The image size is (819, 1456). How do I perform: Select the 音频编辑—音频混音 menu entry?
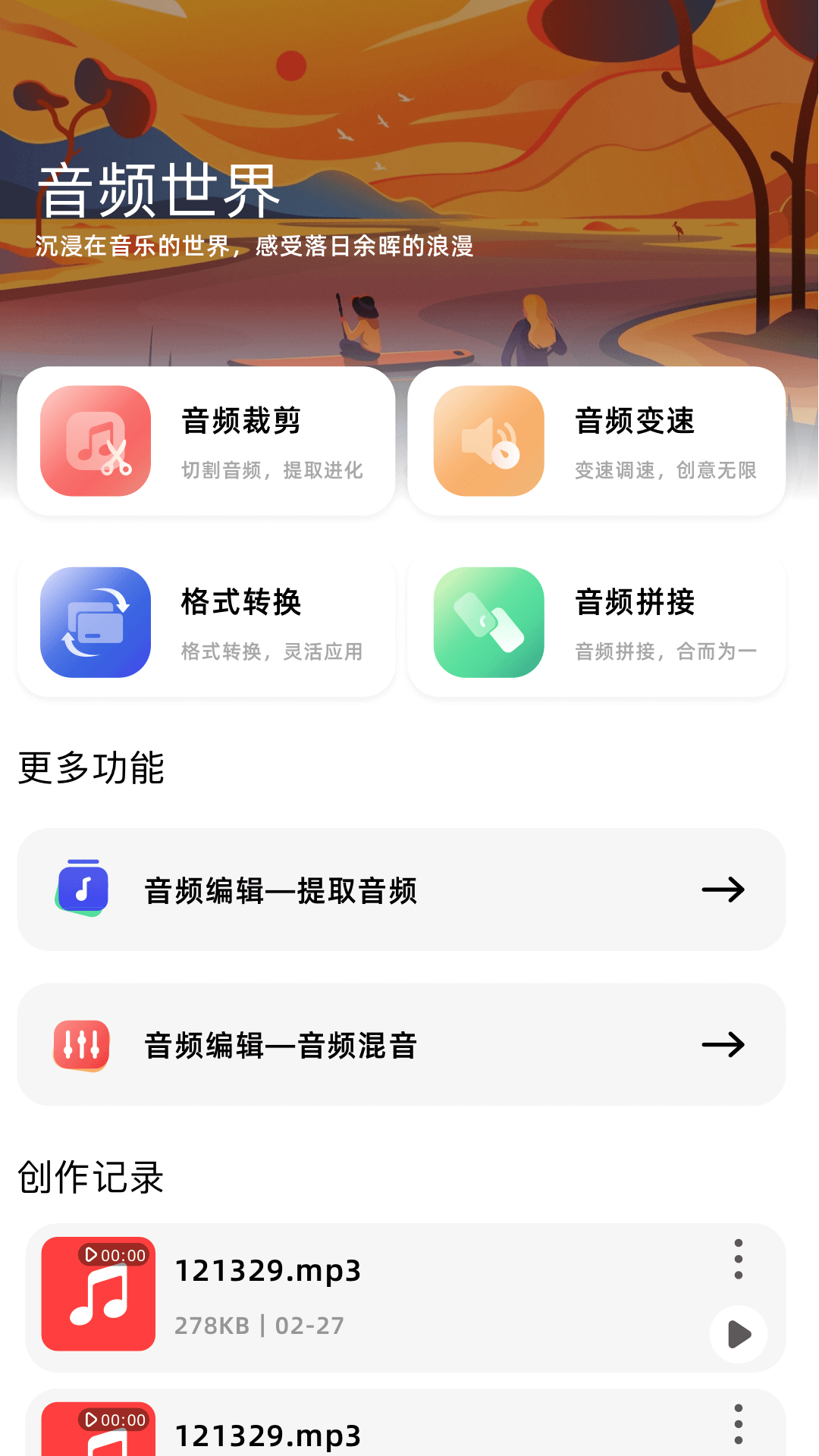pyautogui.click(x=281, y=1044)
